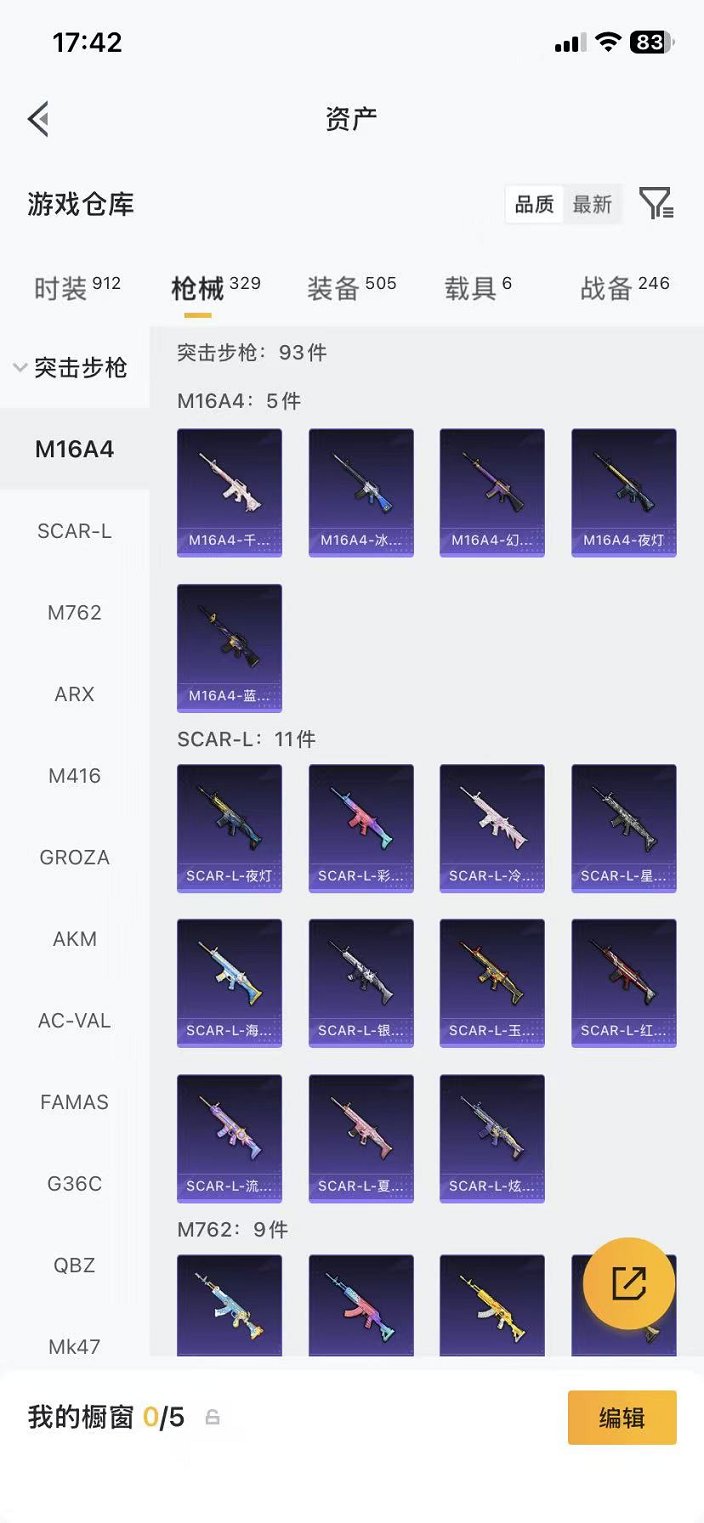This screenshot has height=1523, width=704.
Task: Choose GROZA from the sidebar
Action: pos(74,857)
